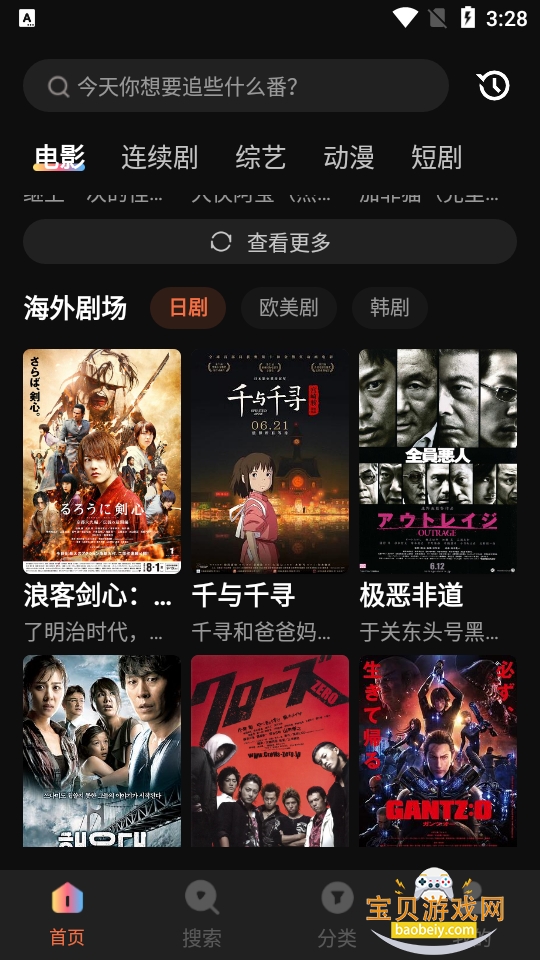Return to the 首页 bottom tab
This screenshot has width=540, height=960.
(x=67, y=914)
